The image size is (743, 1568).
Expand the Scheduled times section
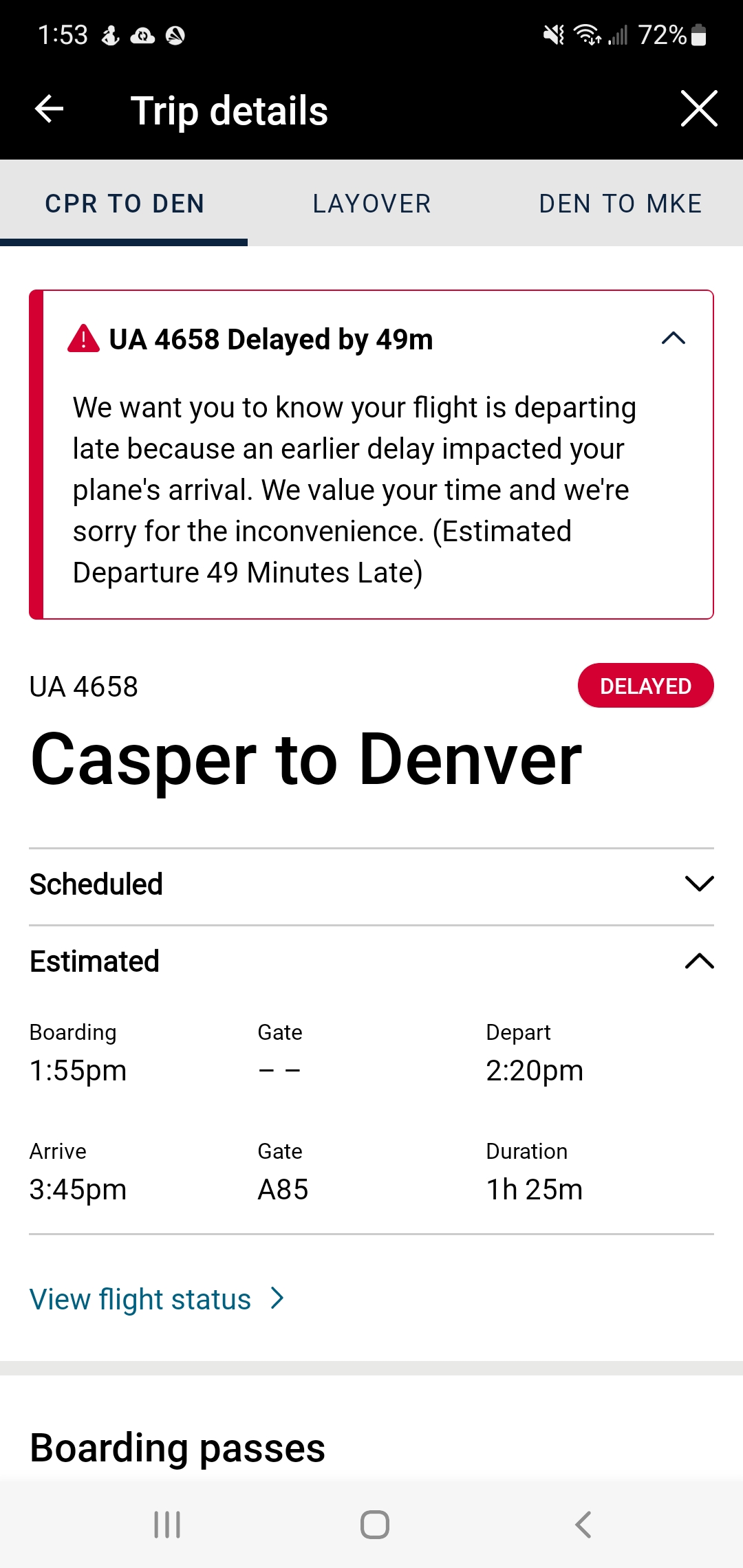[699, 884]
